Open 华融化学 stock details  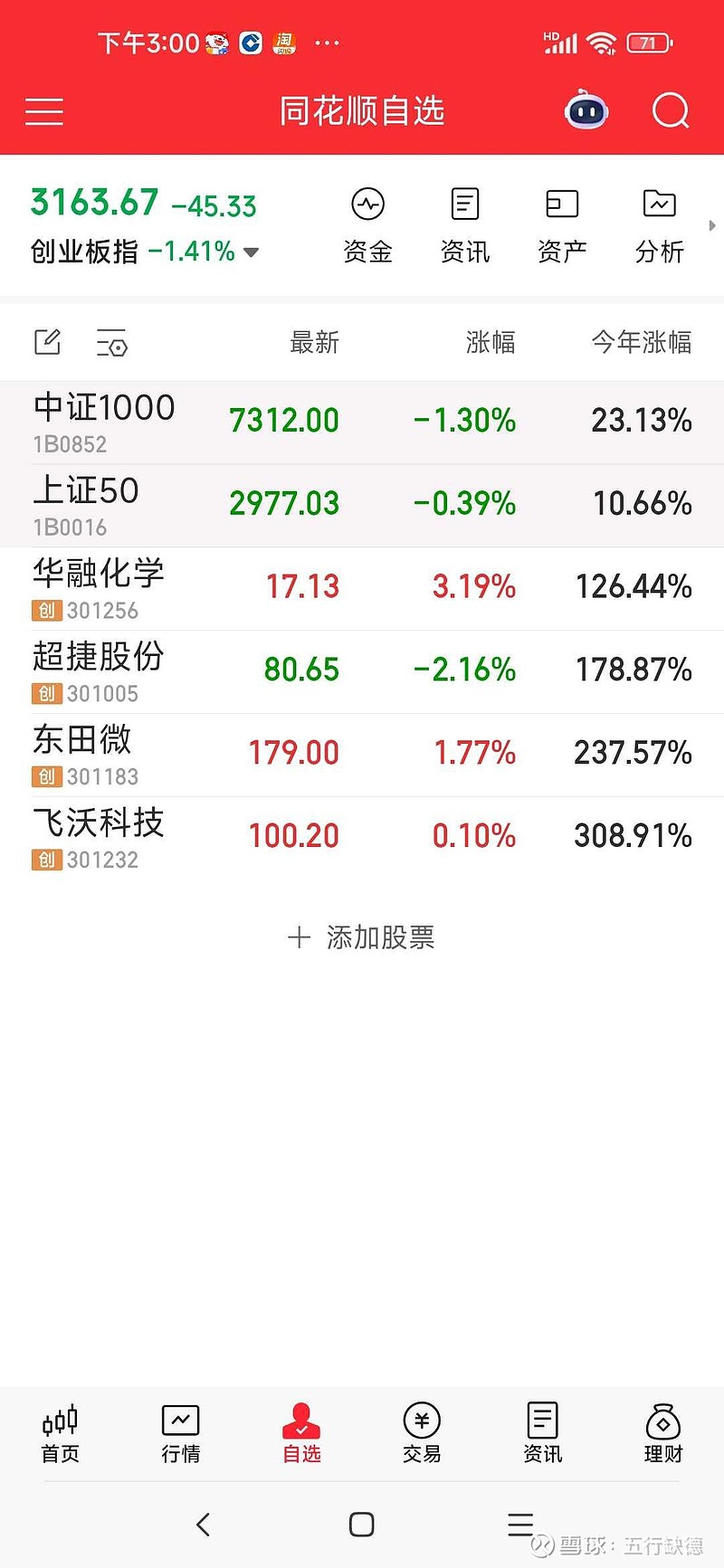[x=362, y=586]
